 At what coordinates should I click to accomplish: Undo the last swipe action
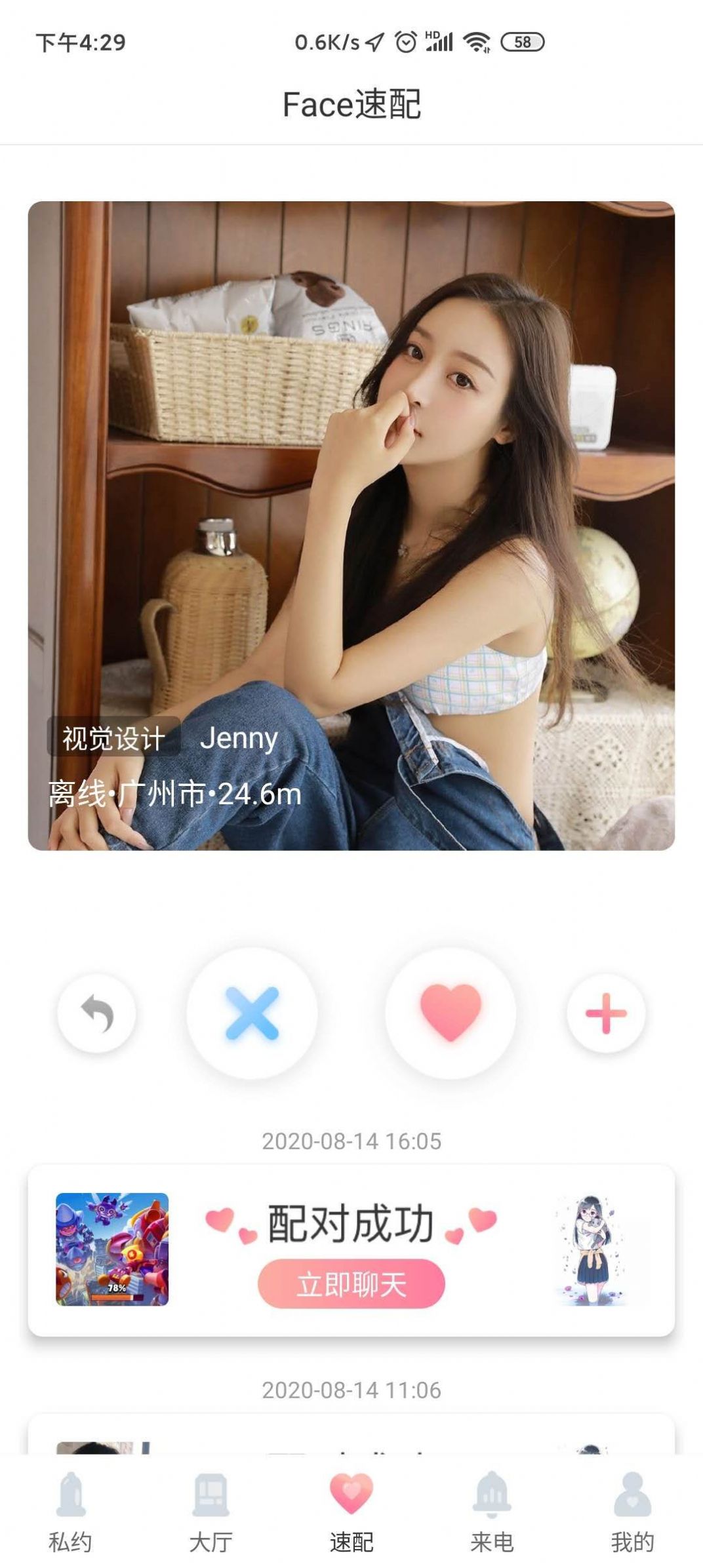coord(96,1013)
